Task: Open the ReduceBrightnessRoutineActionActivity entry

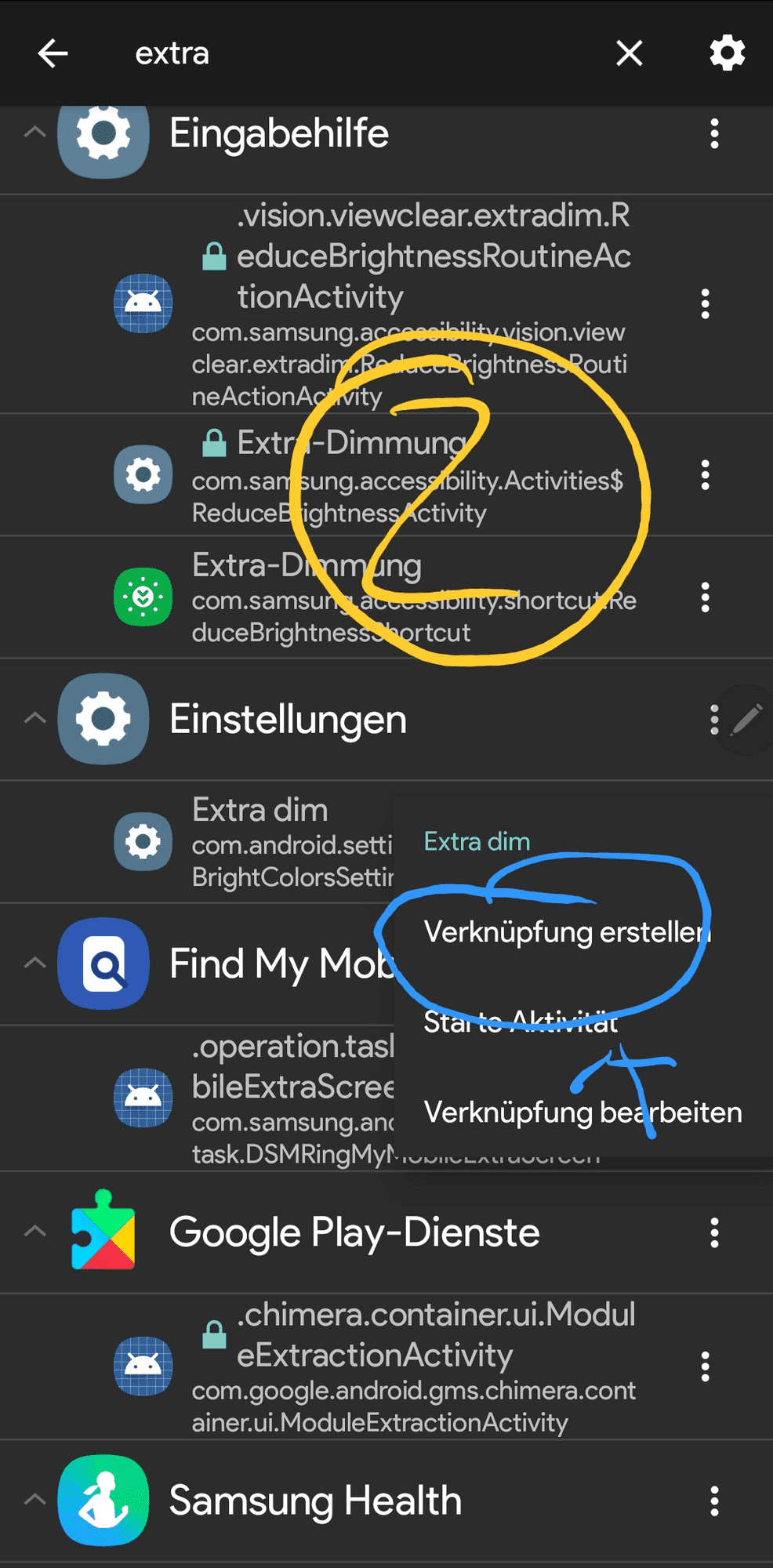Action: (408, 304)
